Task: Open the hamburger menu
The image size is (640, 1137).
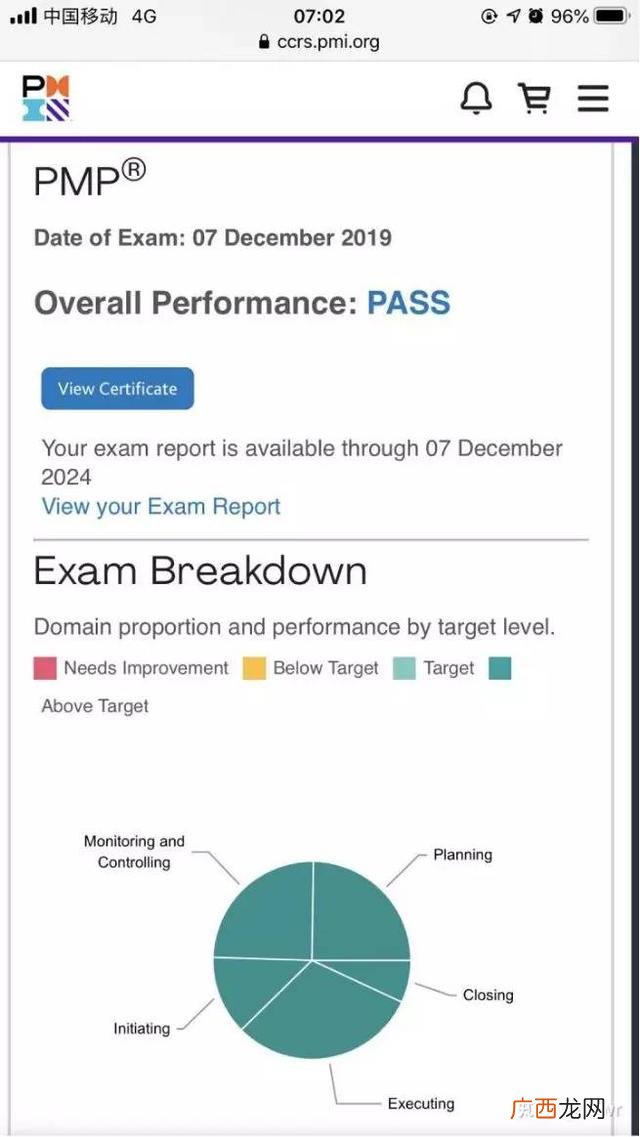Action: tap(593, 97)
